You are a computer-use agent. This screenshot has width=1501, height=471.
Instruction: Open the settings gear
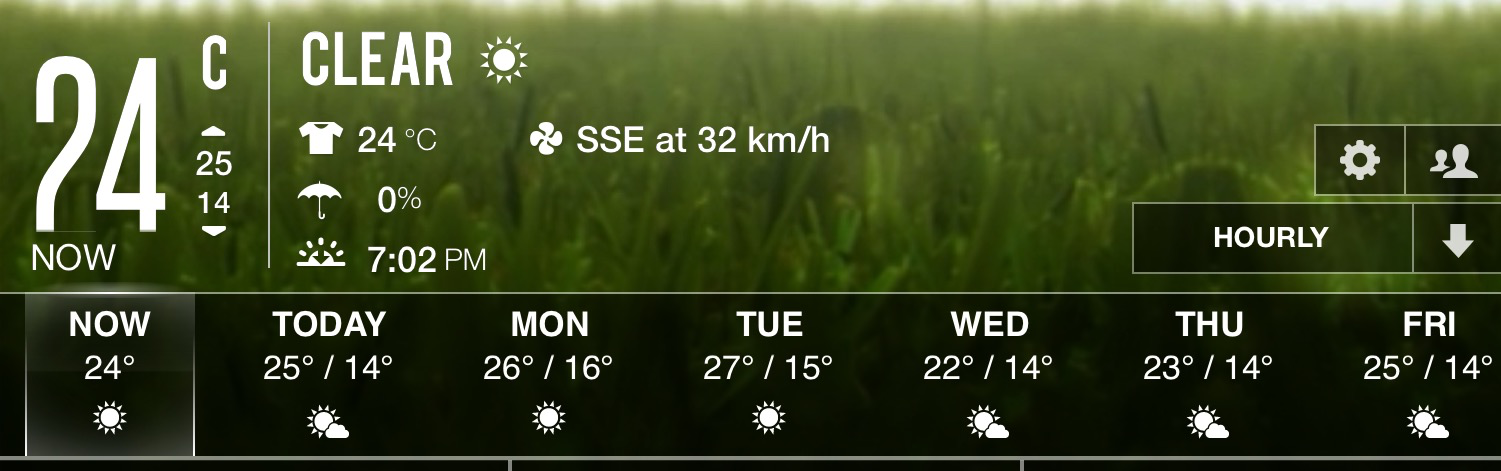pos(1359,160)
